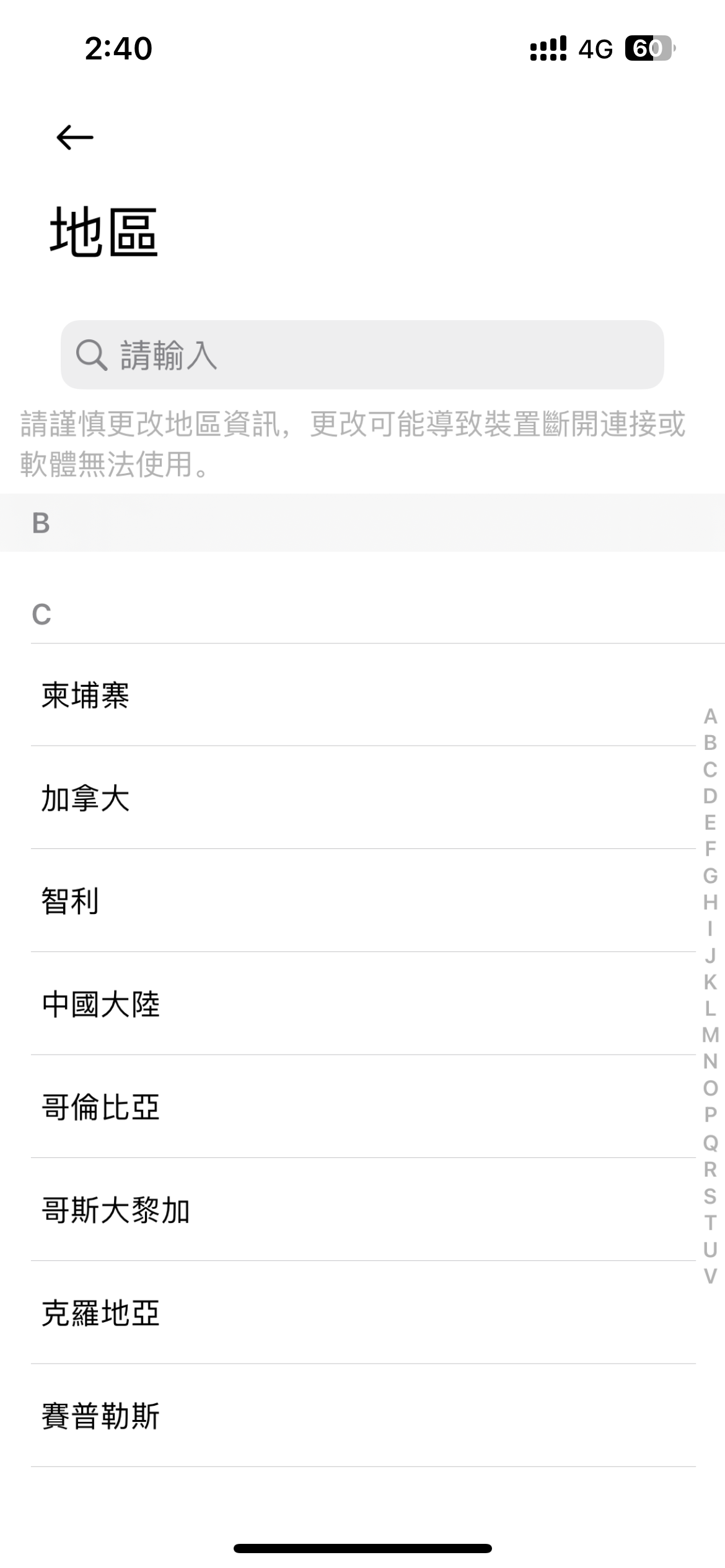Viewport: 725px width, 1568px height.
Task: Jump to letter A in the index
Action: pyautogui.click(x=710, y=716)
